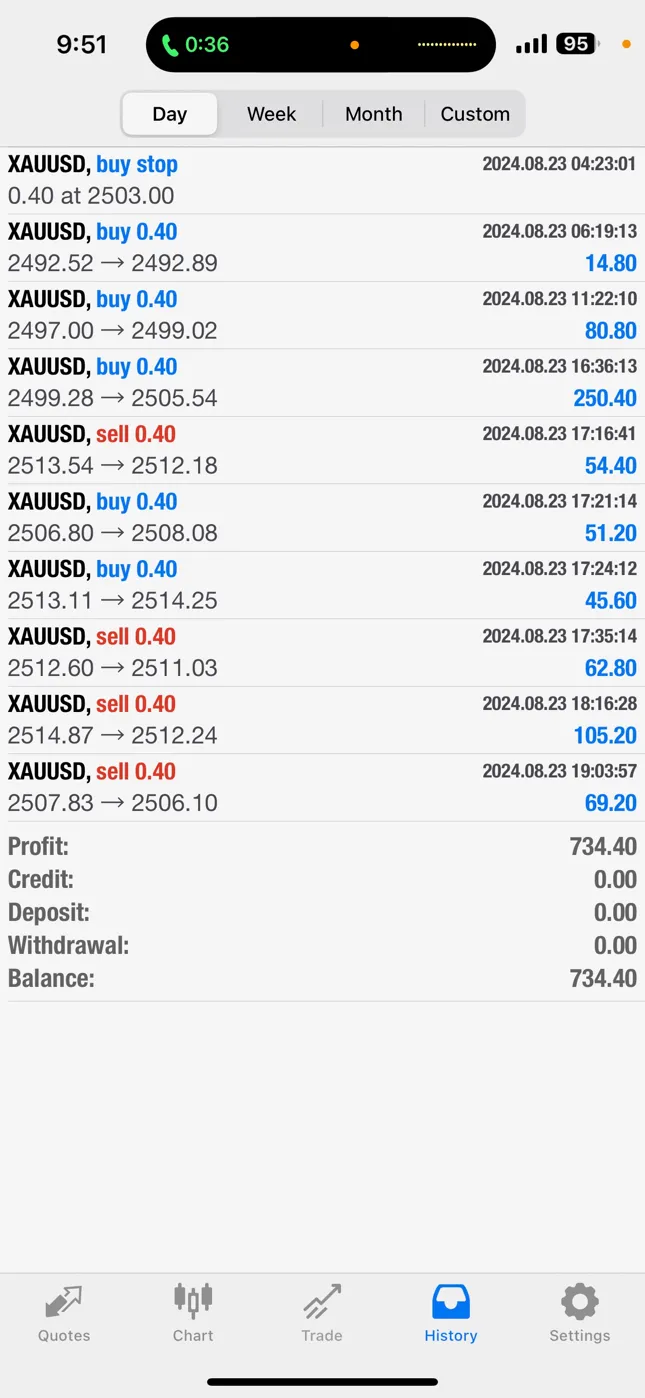The width and height of the screenshot is (645, 1398).
Task: Expand the sell trade closed at 19:03:57
Action: click(x=322, y=788)
